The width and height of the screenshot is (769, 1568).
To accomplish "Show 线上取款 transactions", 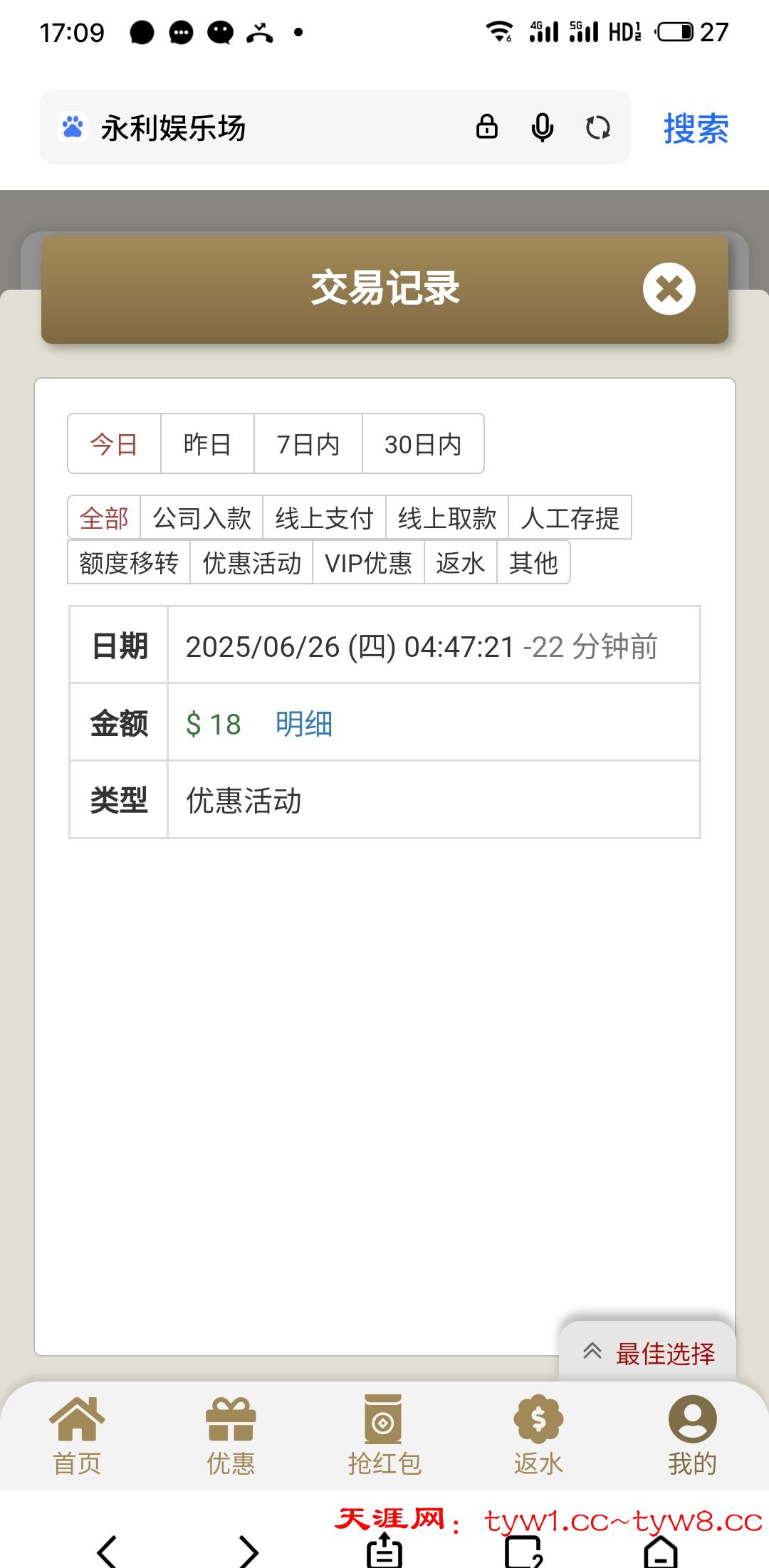I will coord(446,518).
